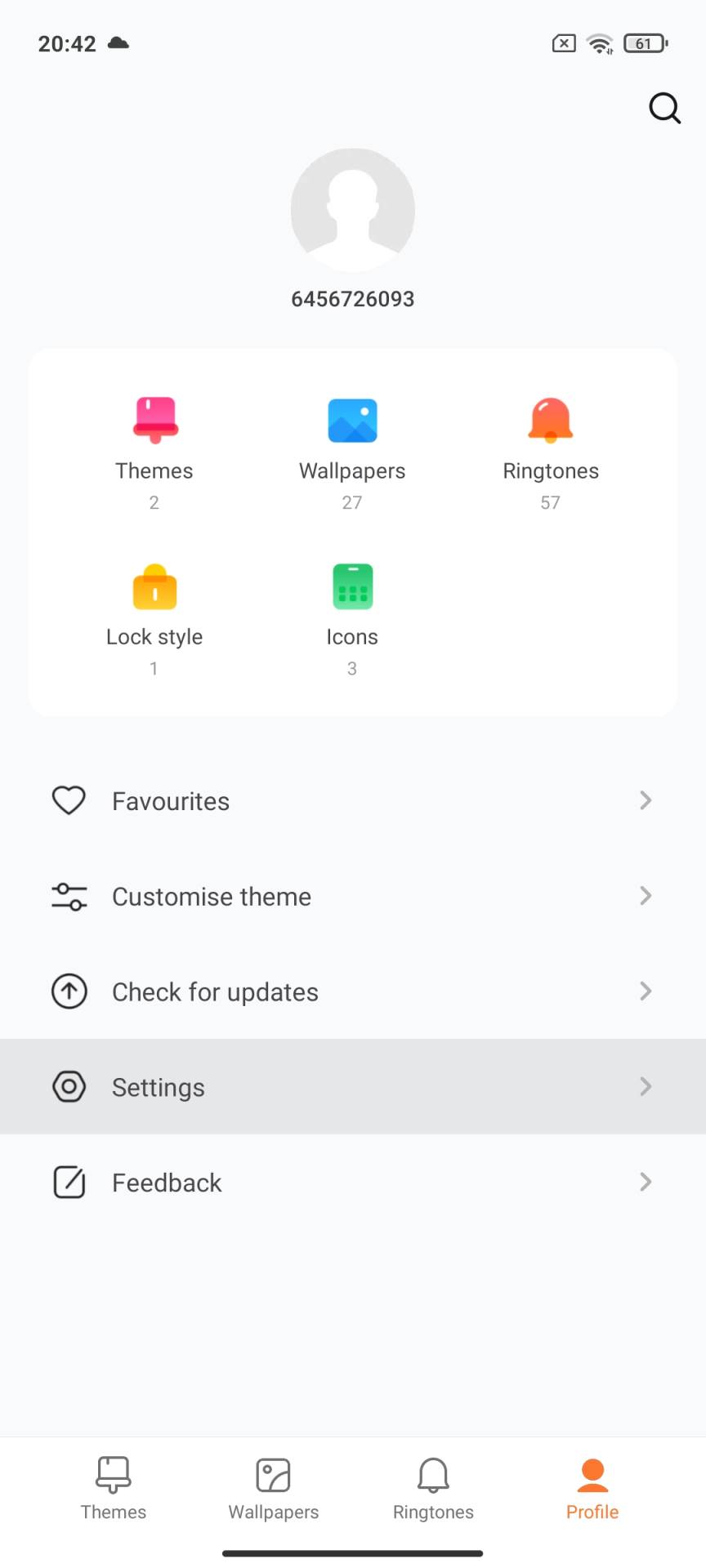Open the Lock style collection
The height and width of the screenshot is (1568, 706).
(154, 617)
